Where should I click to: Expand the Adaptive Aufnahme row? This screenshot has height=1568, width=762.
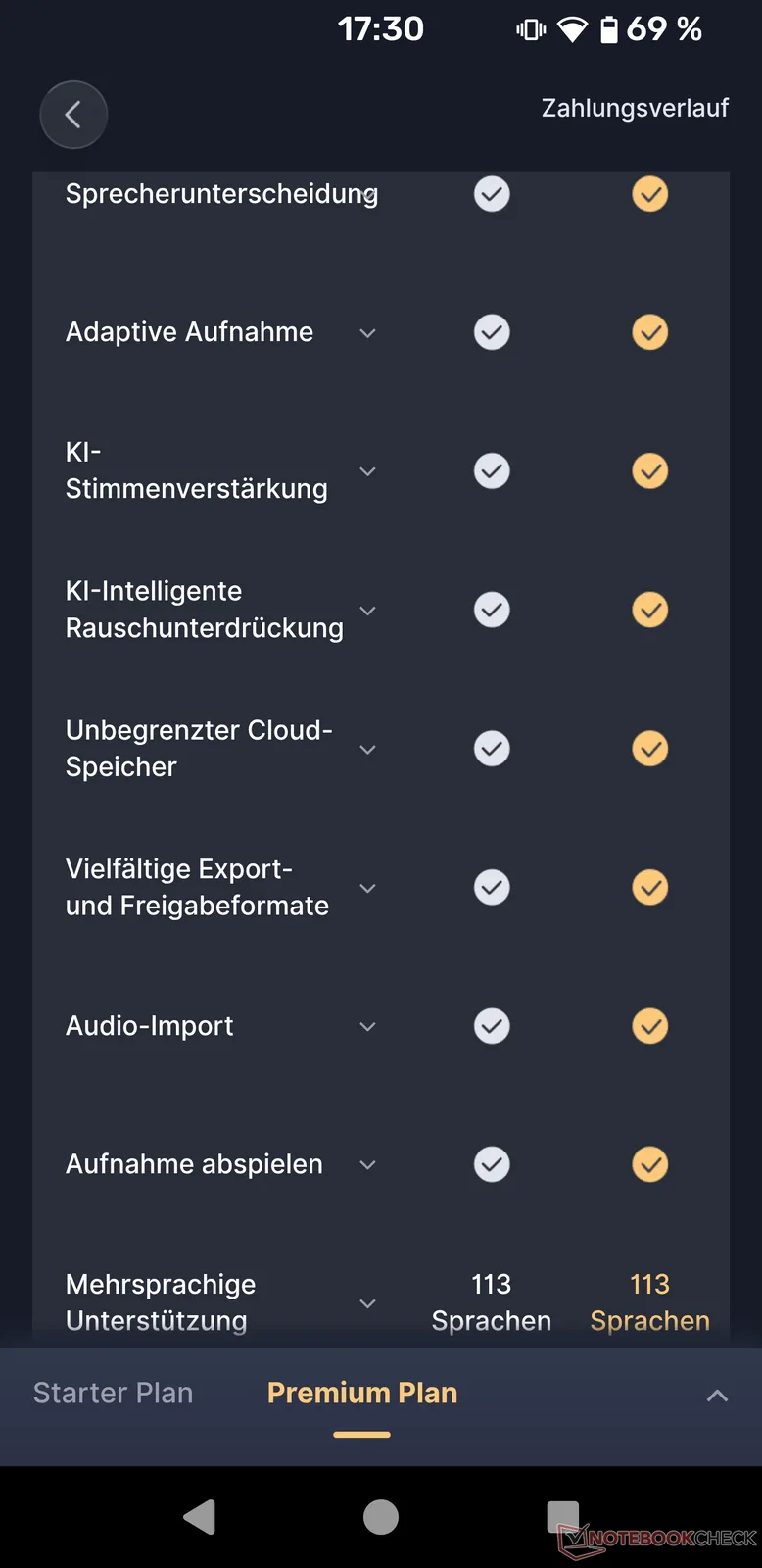367,333
